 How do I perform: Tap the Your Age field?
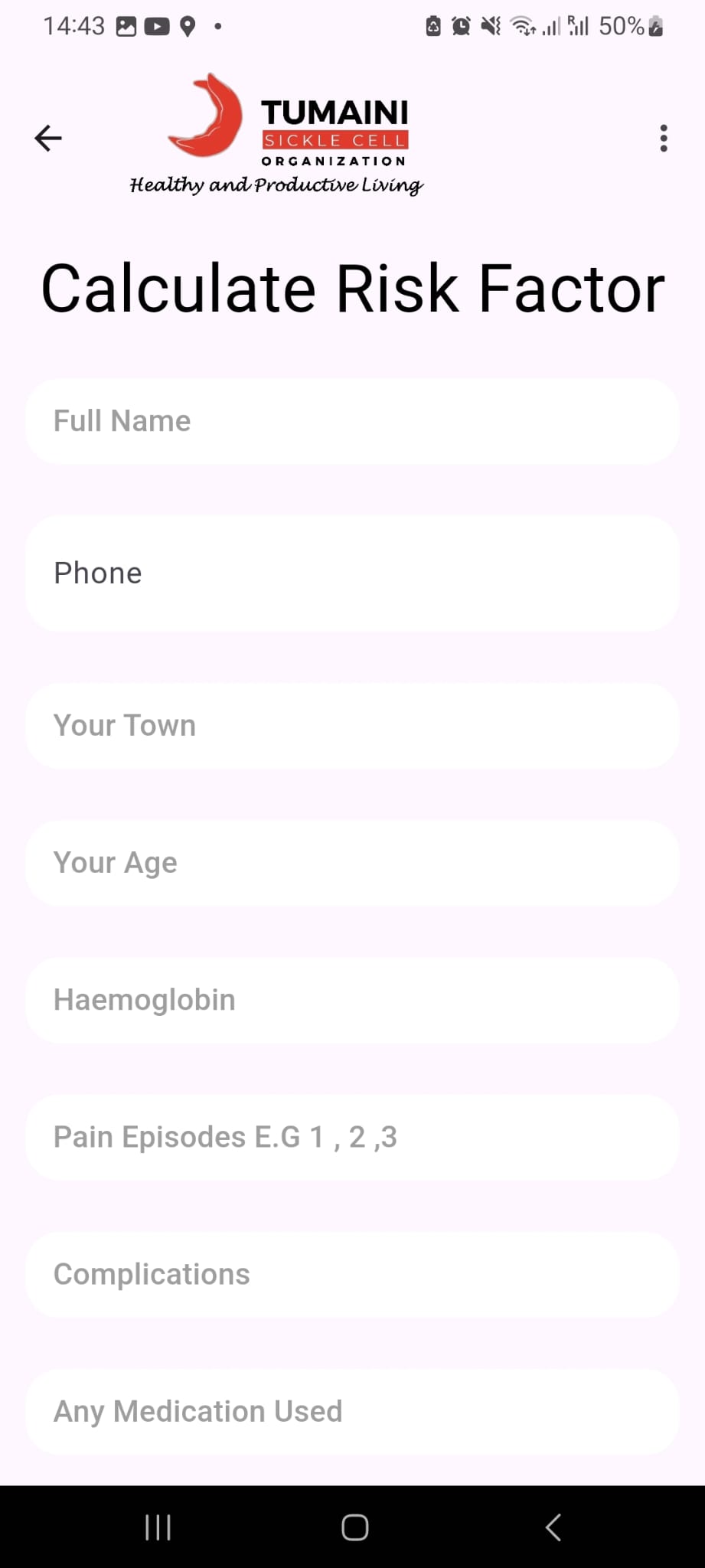(x=352, y=863)
